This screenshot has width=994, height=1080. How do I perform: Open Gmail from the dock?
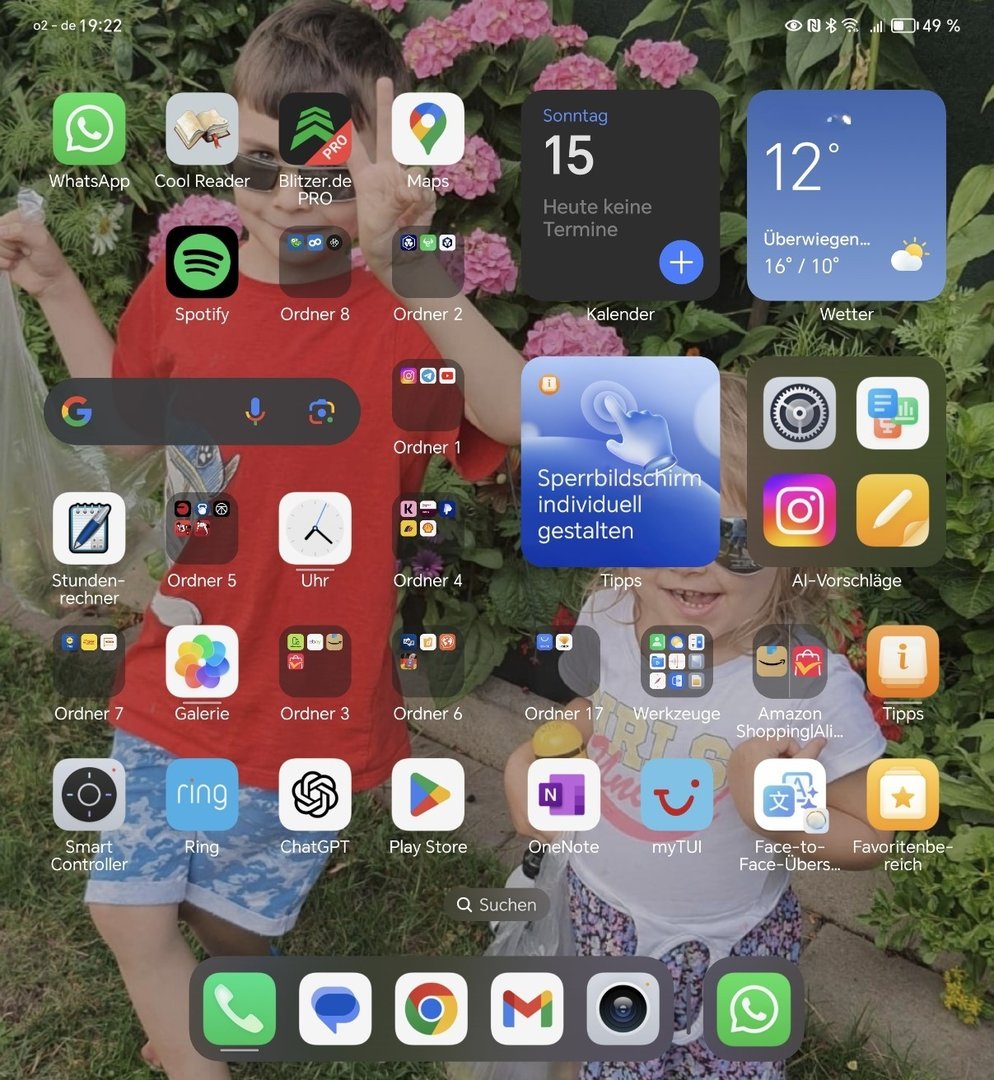[527, 1009]
